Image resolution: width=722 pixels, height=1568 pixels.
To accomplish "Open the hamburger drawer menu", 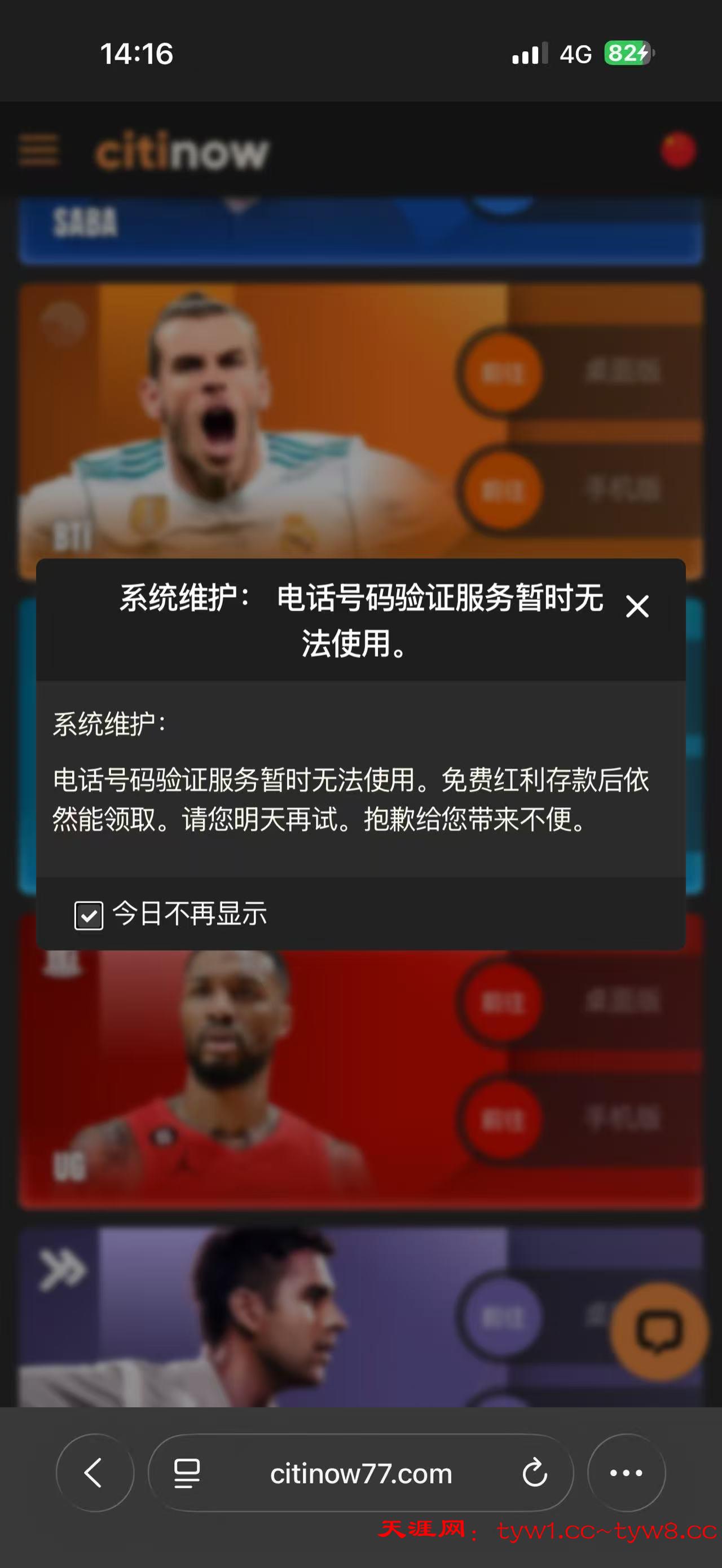I will tap(39, 151).
